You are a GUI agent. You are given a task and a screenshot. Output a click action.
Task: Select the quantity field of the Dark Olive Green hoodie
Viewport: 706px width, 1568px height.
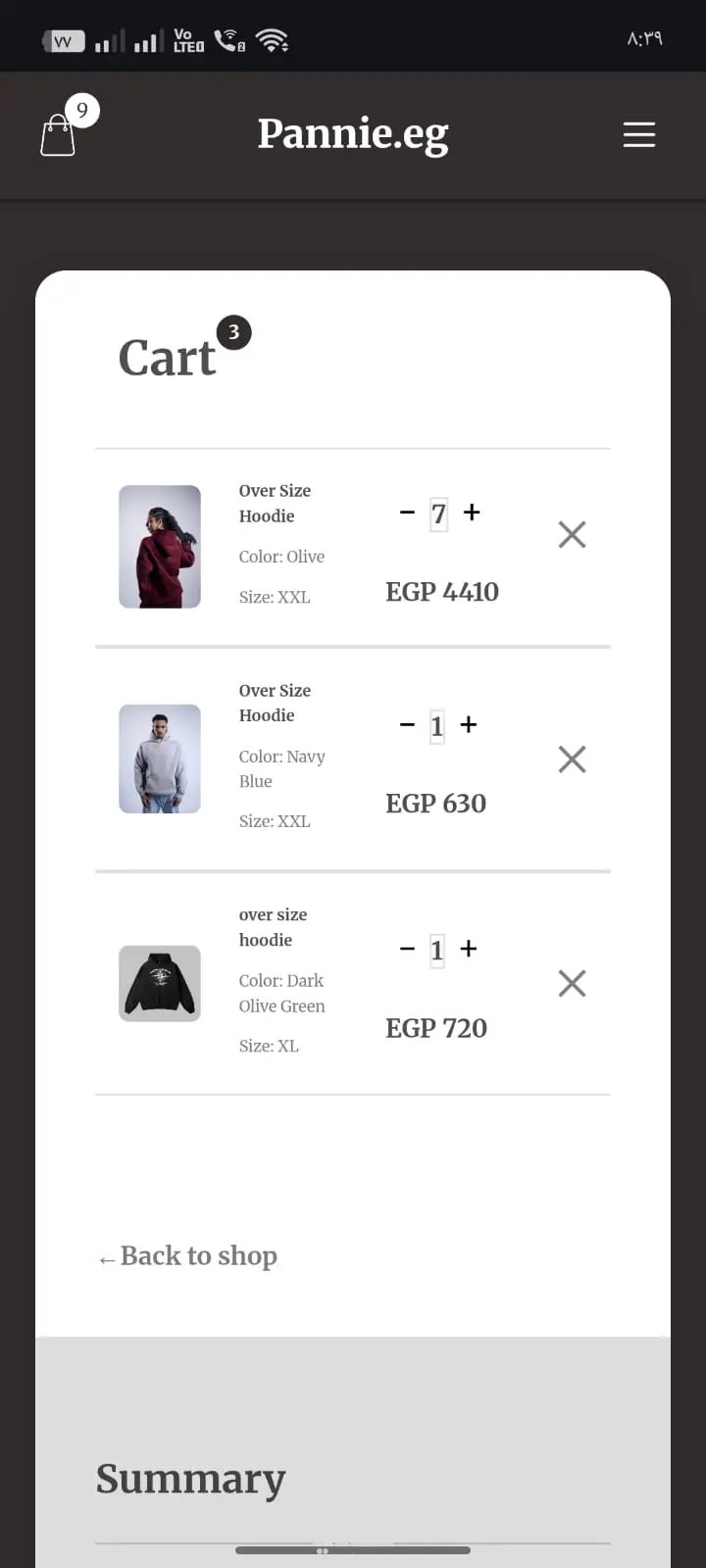click(437, 950)
